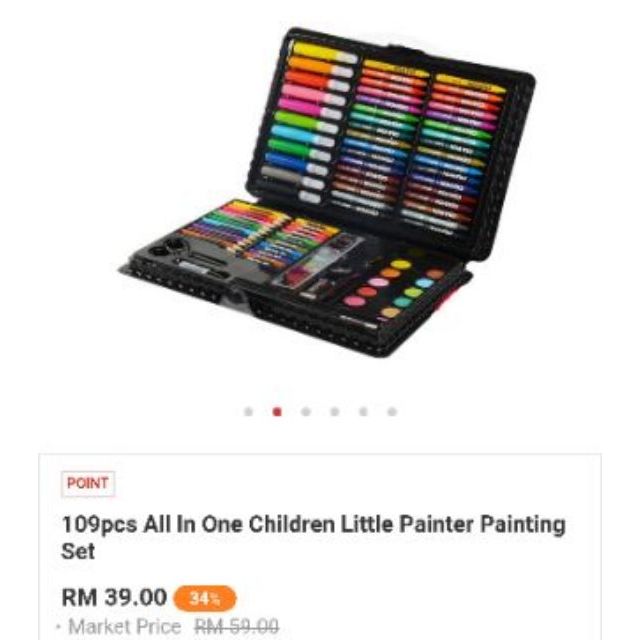The width and height of the screenshot is (640, 640).
Task: Select the third image carousel dot
Action: pos(306,411)
